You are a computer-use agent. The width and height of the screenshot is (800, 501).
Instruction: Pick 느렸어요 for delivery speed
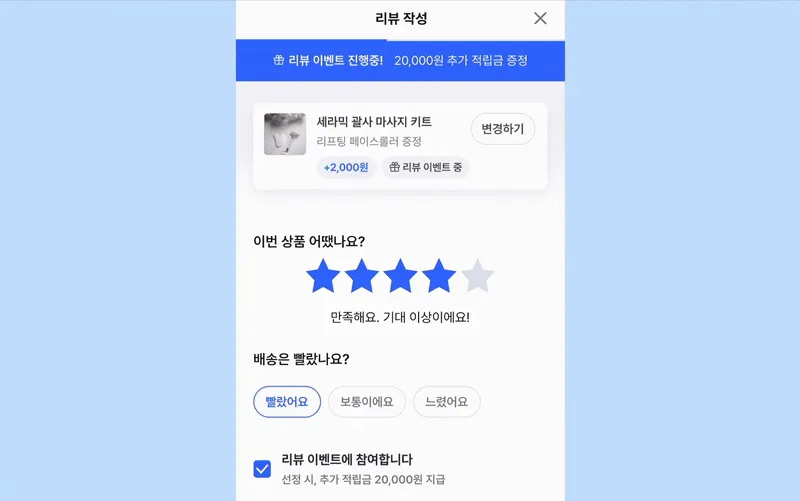tap(447, 402)
